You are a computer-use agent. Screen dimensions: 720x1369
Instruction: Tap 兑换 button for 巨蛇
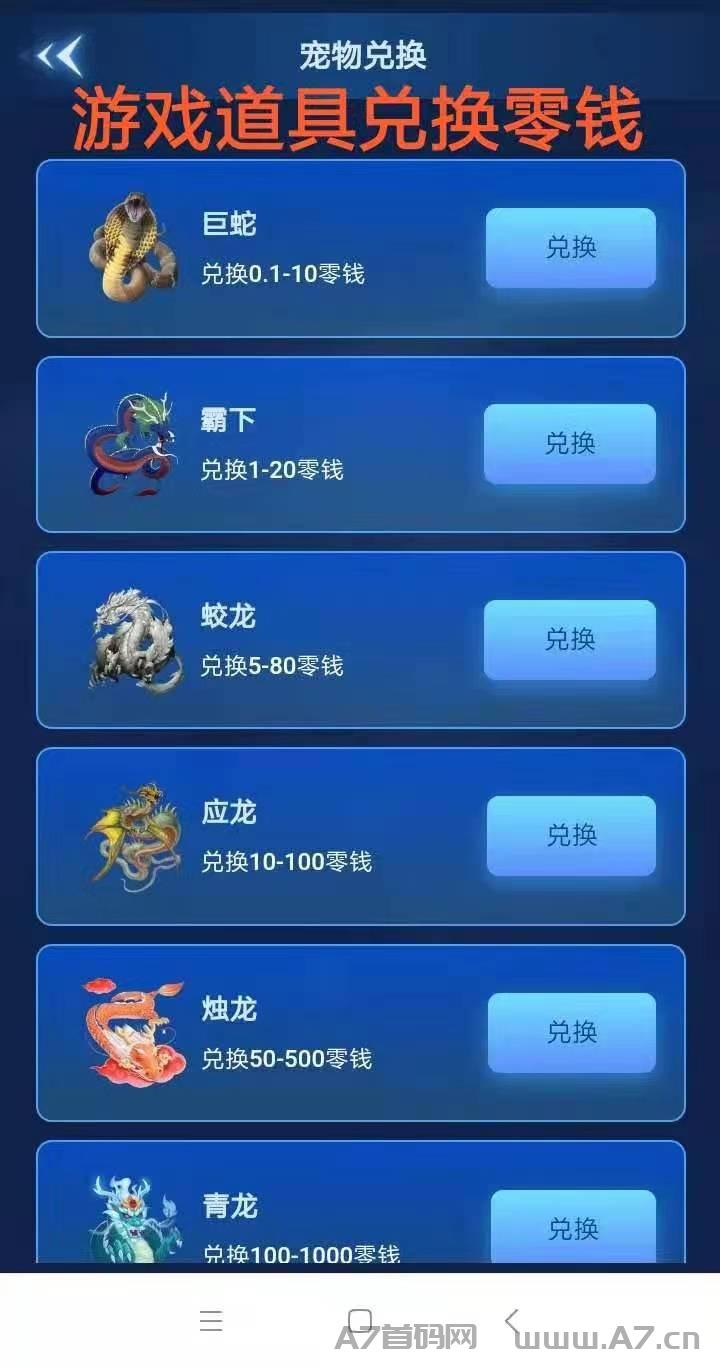coord(570,248)
